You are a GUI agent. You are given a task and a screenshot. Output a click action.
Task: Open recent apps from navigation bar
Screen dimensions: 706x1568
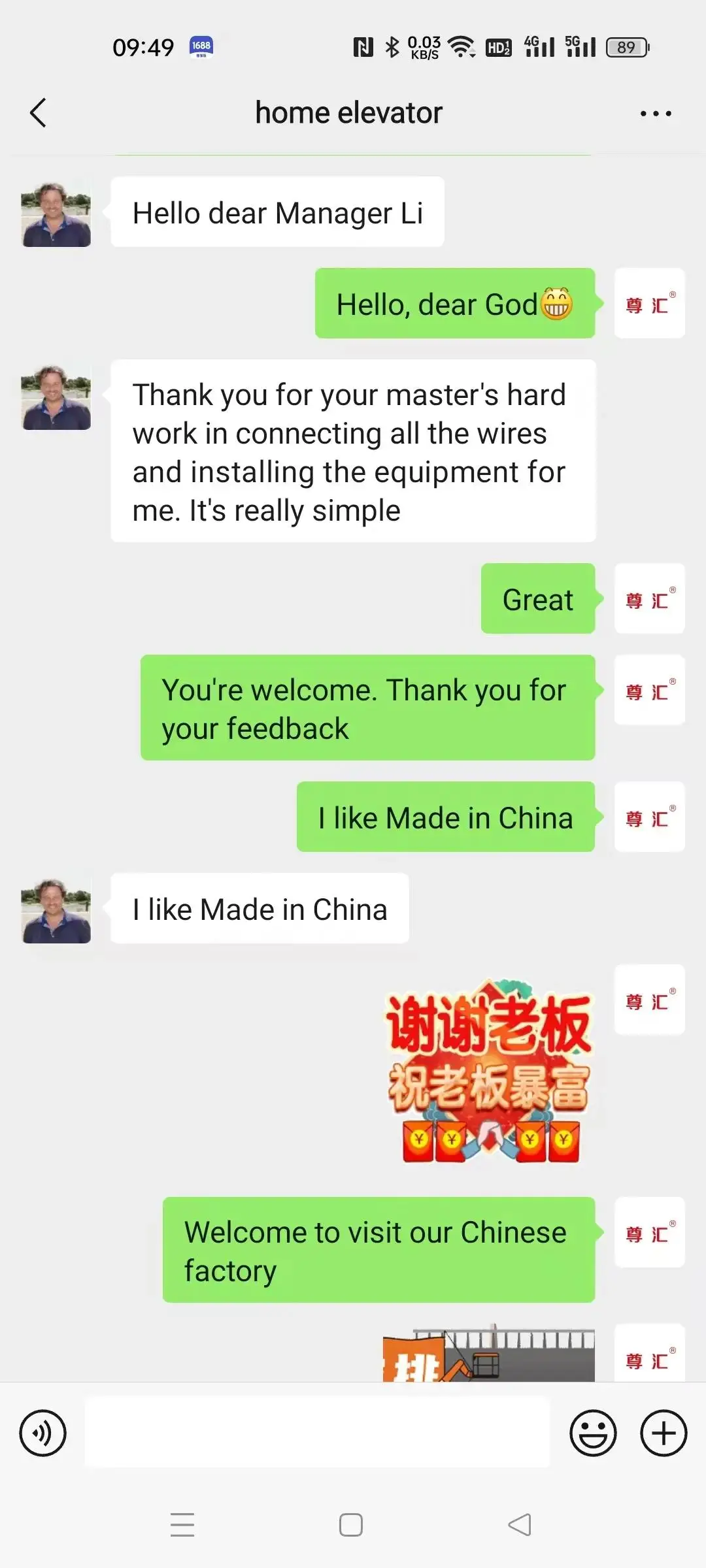click(182, 1525)
